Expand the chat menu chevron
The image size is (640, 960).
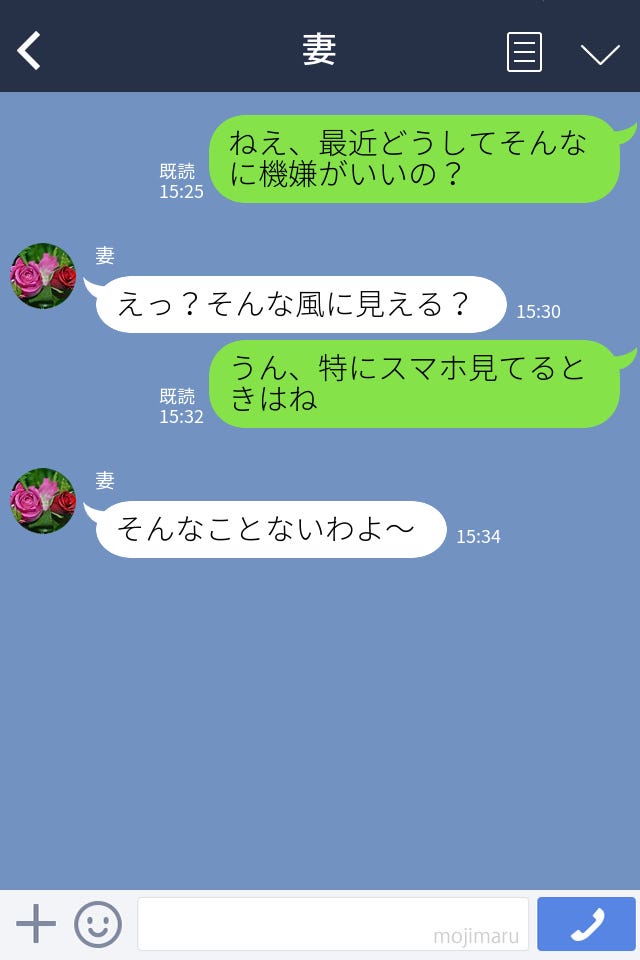coord(600,53)
